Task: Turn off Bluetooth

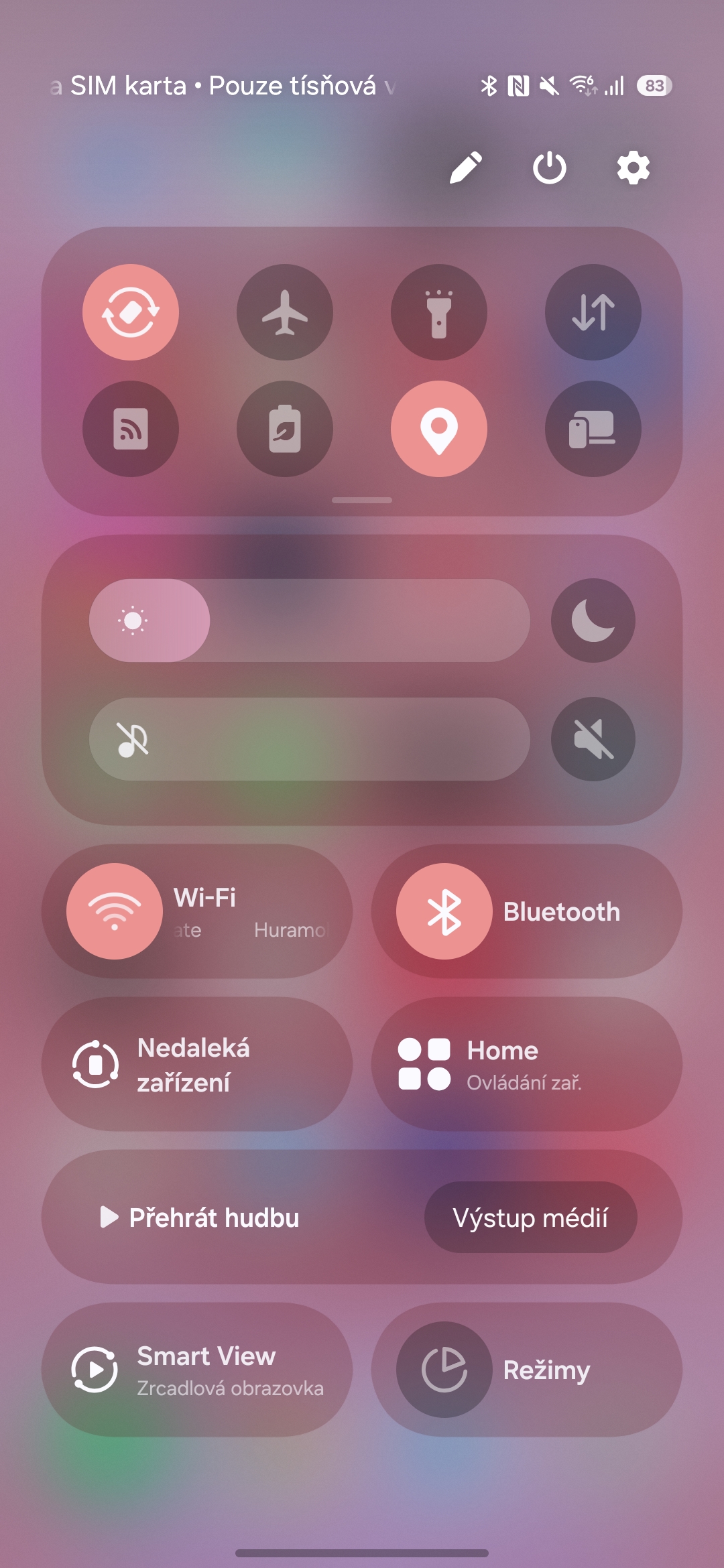Action: [444, 911]
